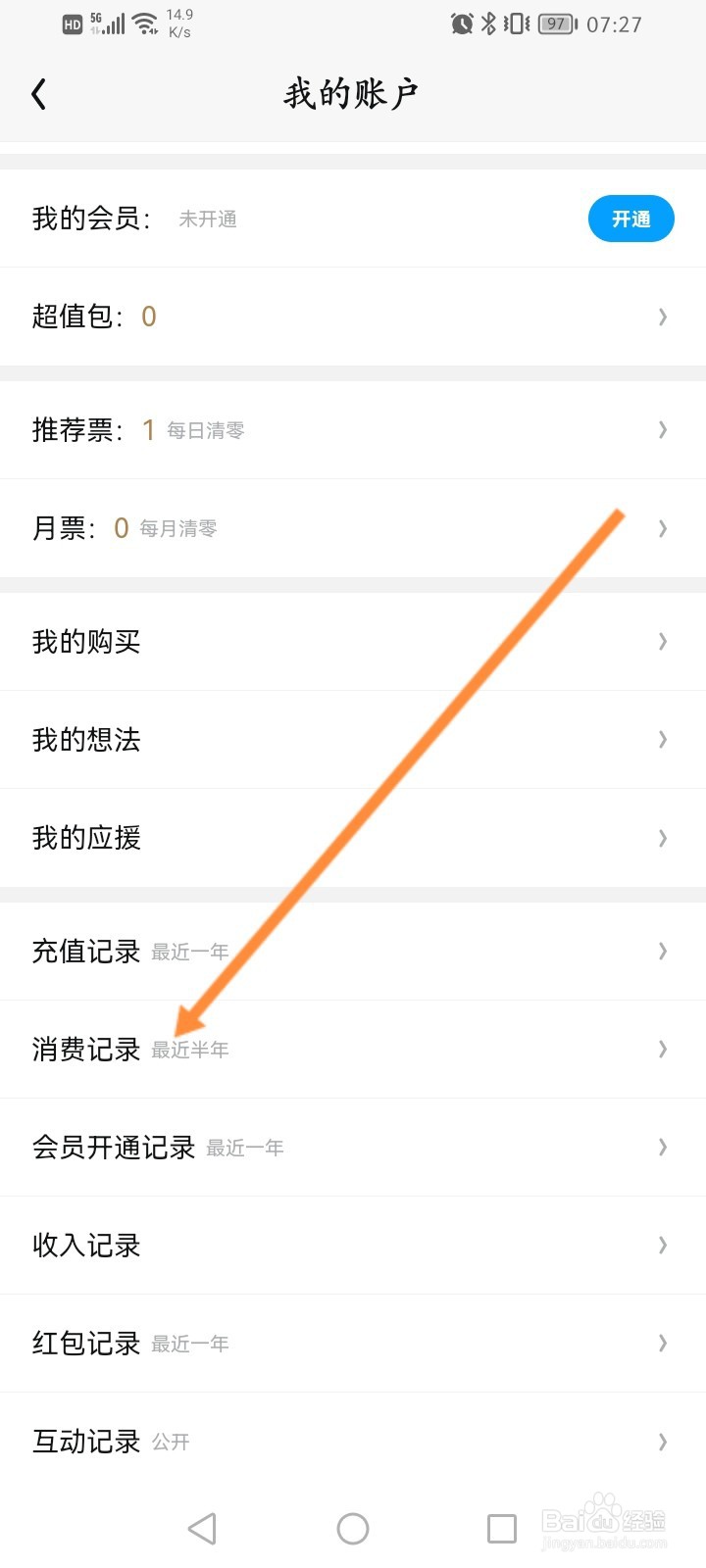This screenshot has height=1568, width=706.
Task: Expand 月票 row chevron
Action: click(x=663, y=528)
